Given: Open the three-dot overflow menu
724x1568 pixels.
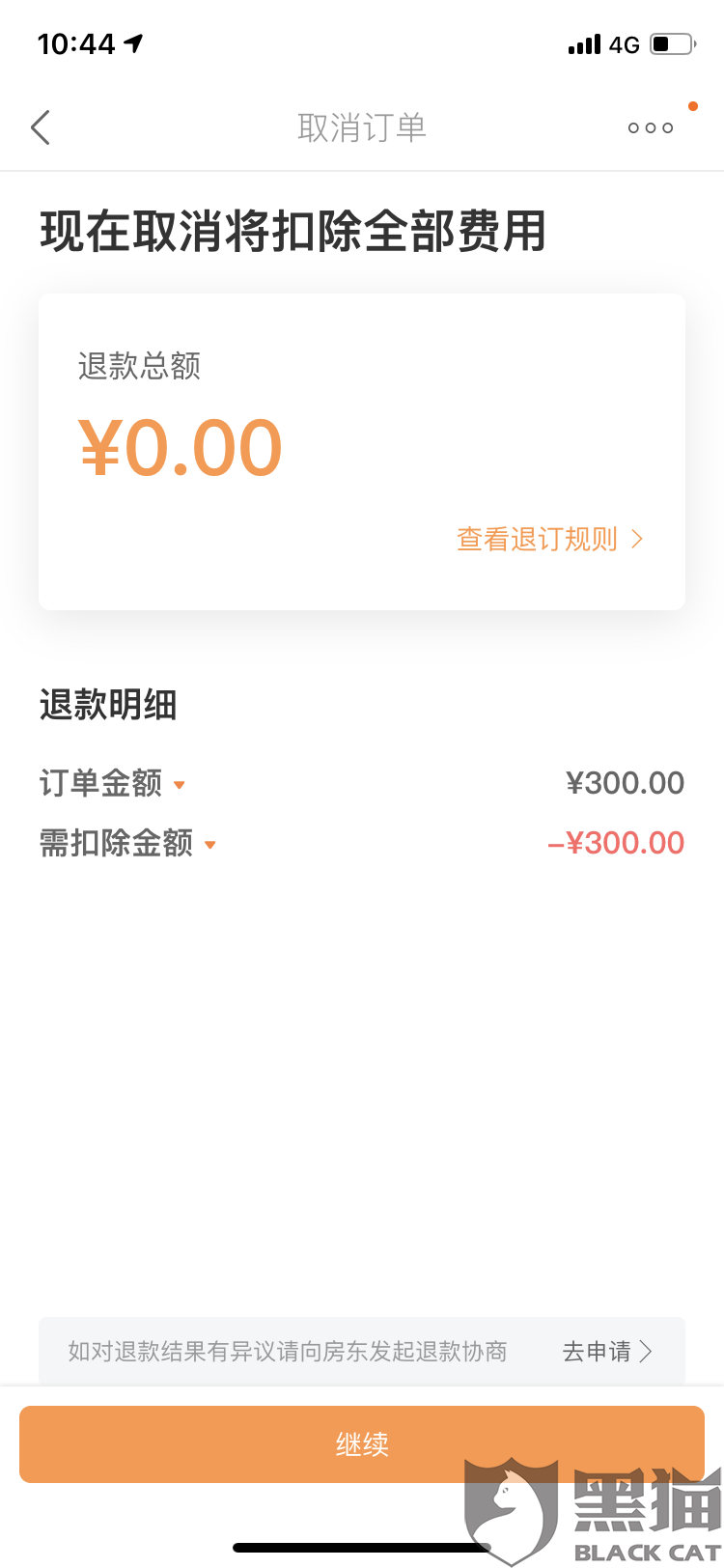Looking at the screenshot, I should pos(650,127).
